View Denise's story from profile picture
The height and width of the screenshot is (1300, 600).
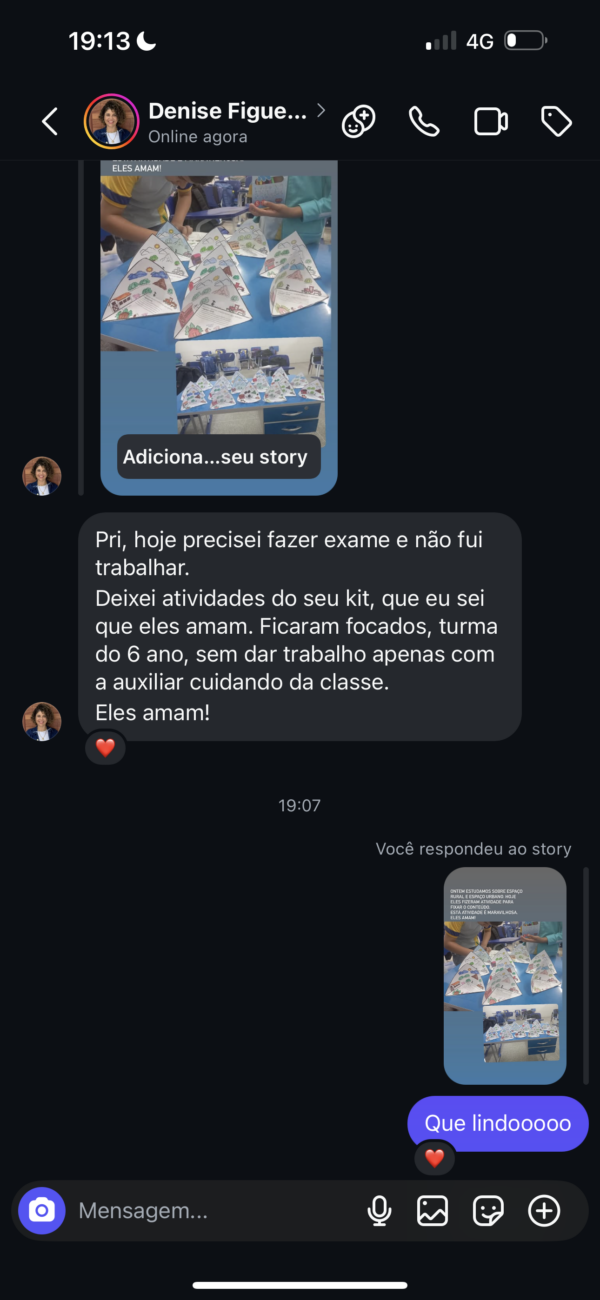(x=111, y=122)
